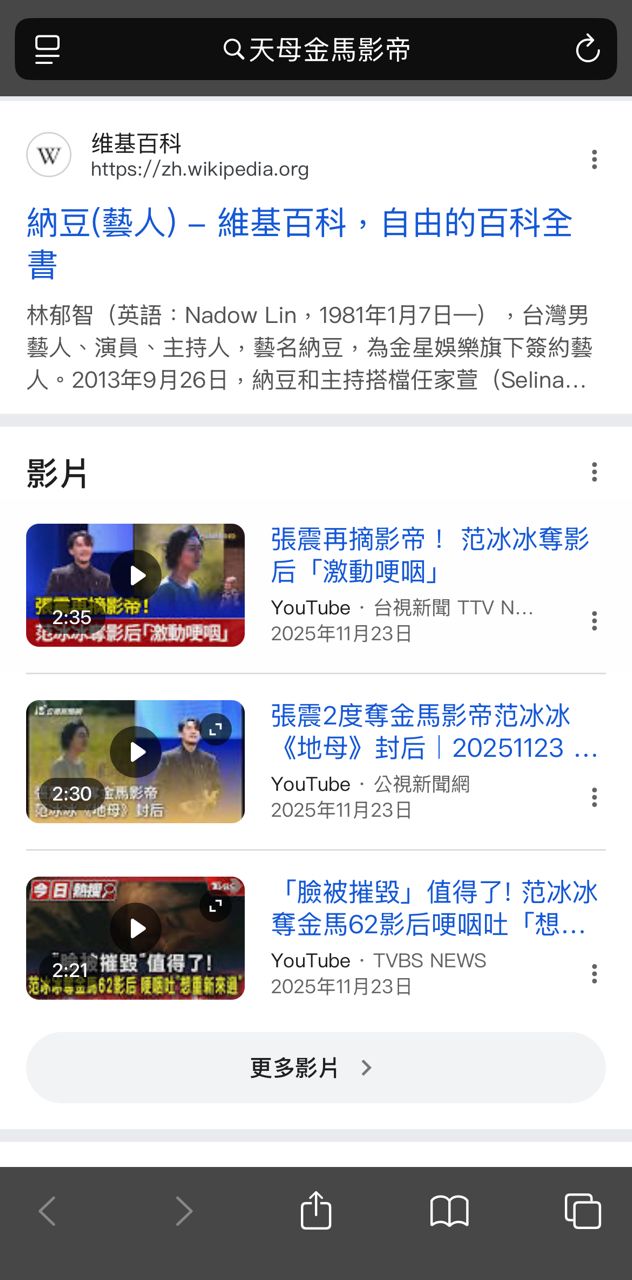Open the 「臉被摧毀」值得了 video link
632x1280 pixels.
pyautogui.click(x=434, y=908)
